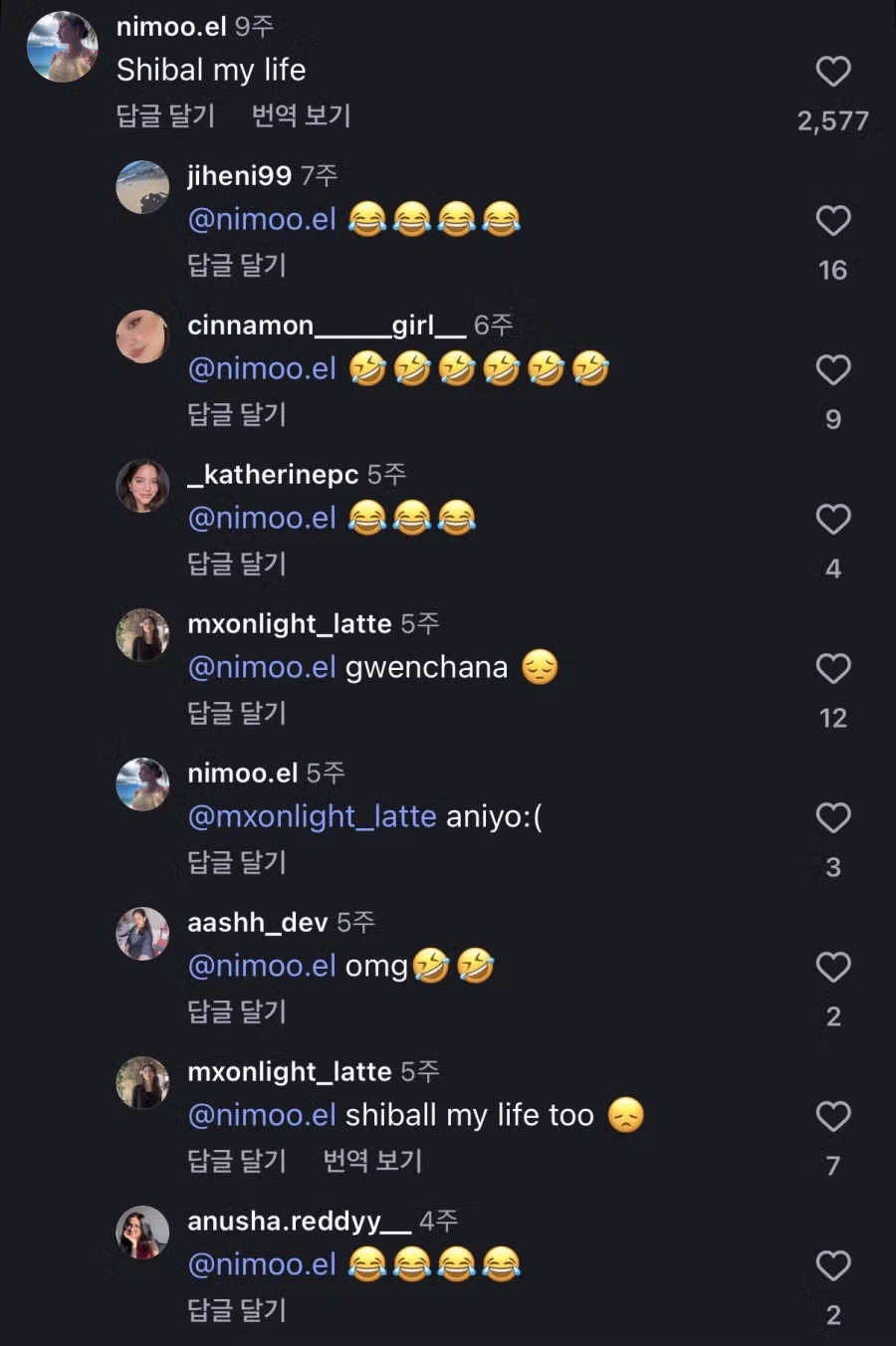Reply to jiheni99's comment
Viewport: 896px width, 1346px height.
237,265
